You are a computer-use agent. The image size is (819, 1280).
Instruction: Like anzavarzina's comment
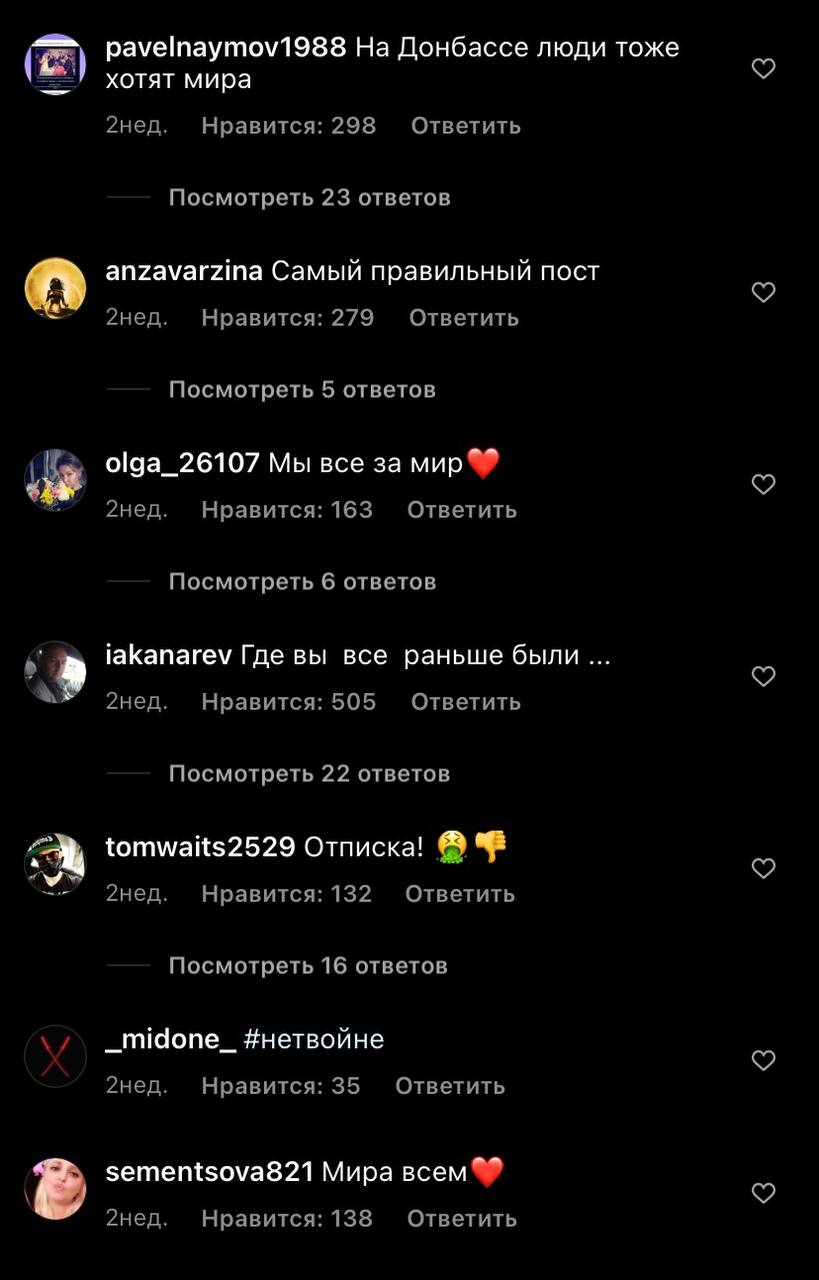click(763, 293)
